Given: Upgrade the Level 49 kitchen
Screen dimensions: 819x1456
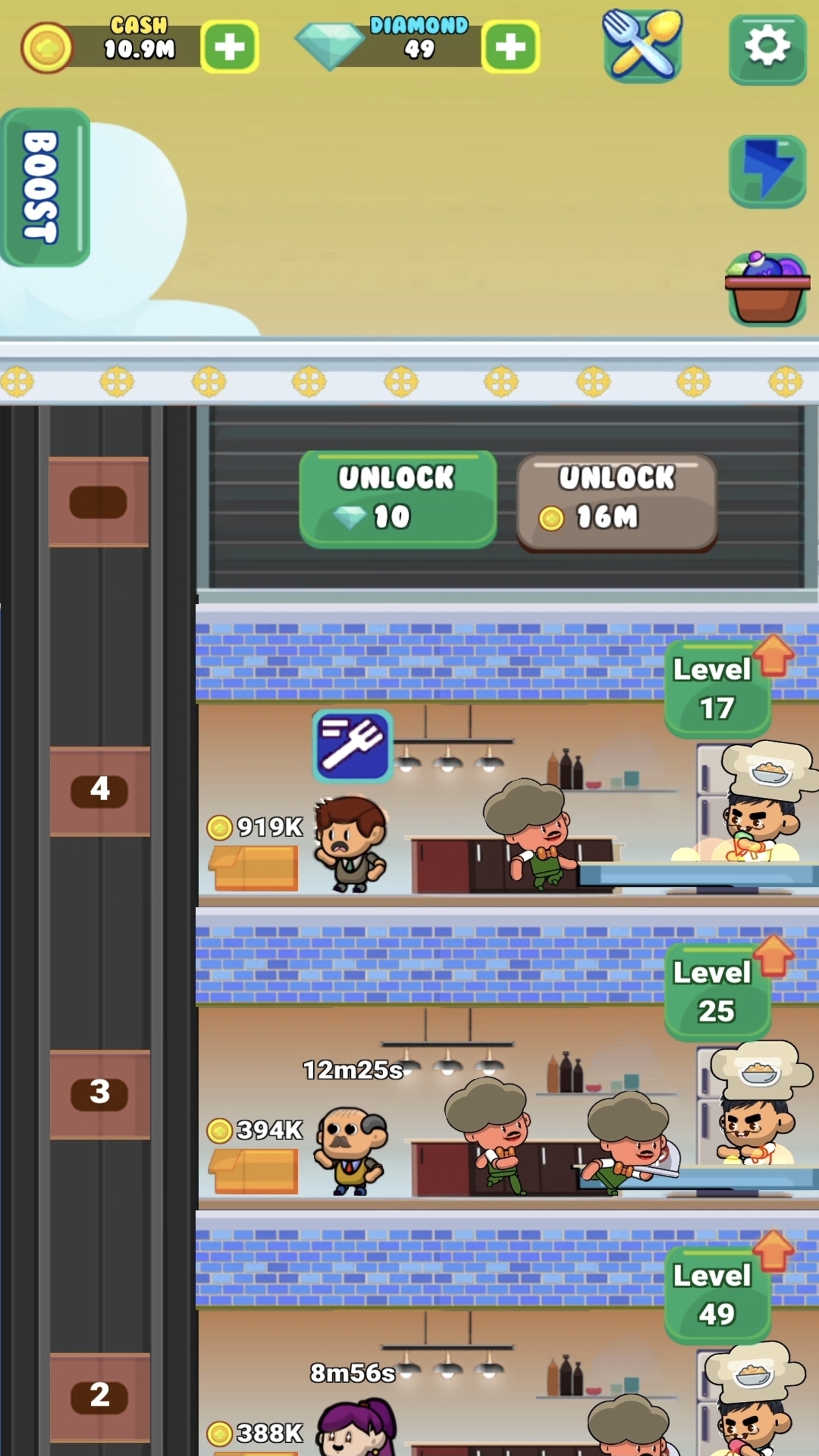Looking at the screenshot, I should point(718,1294).
